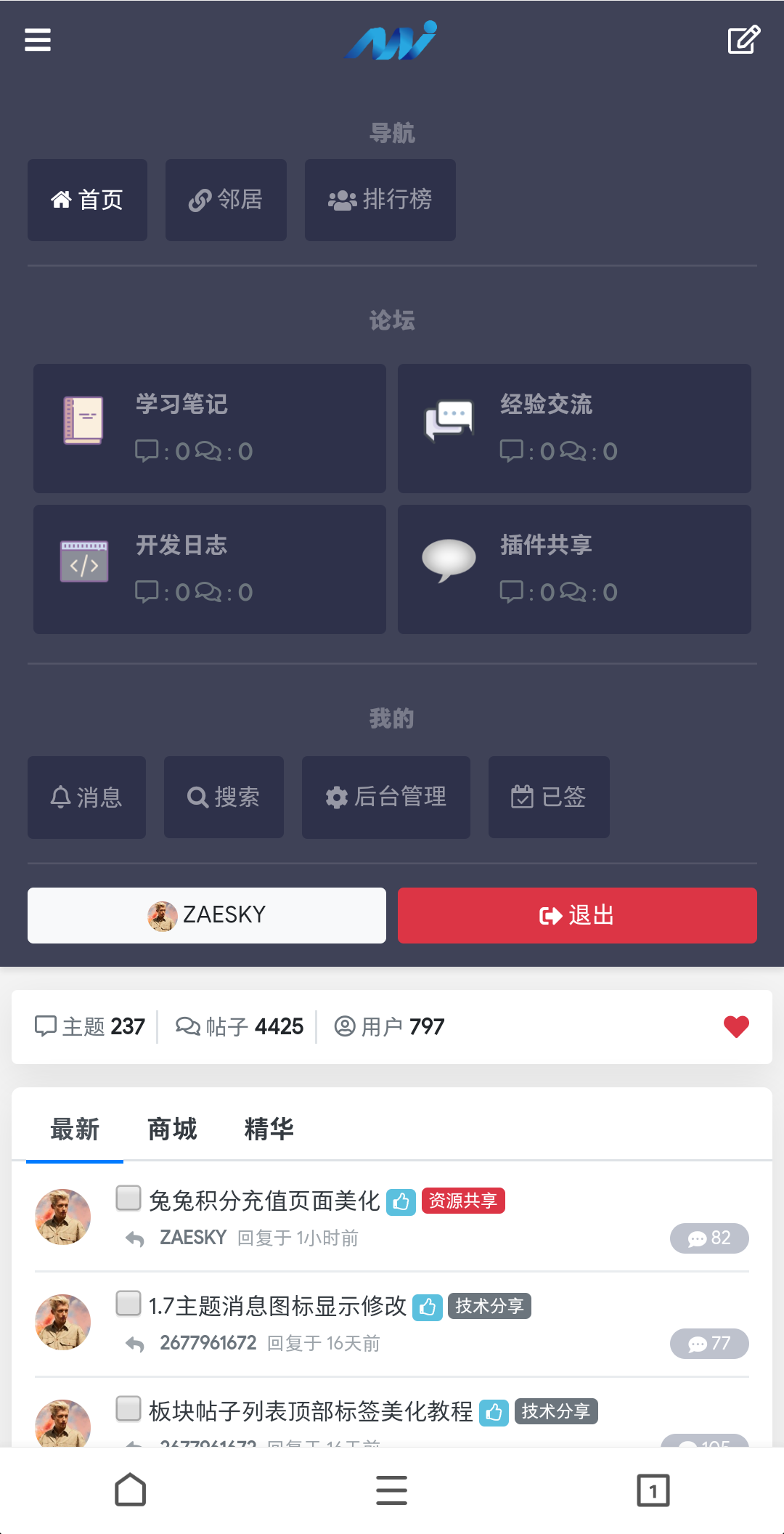
Task: Open the 排行榜 ranking button
Action: 380,200
